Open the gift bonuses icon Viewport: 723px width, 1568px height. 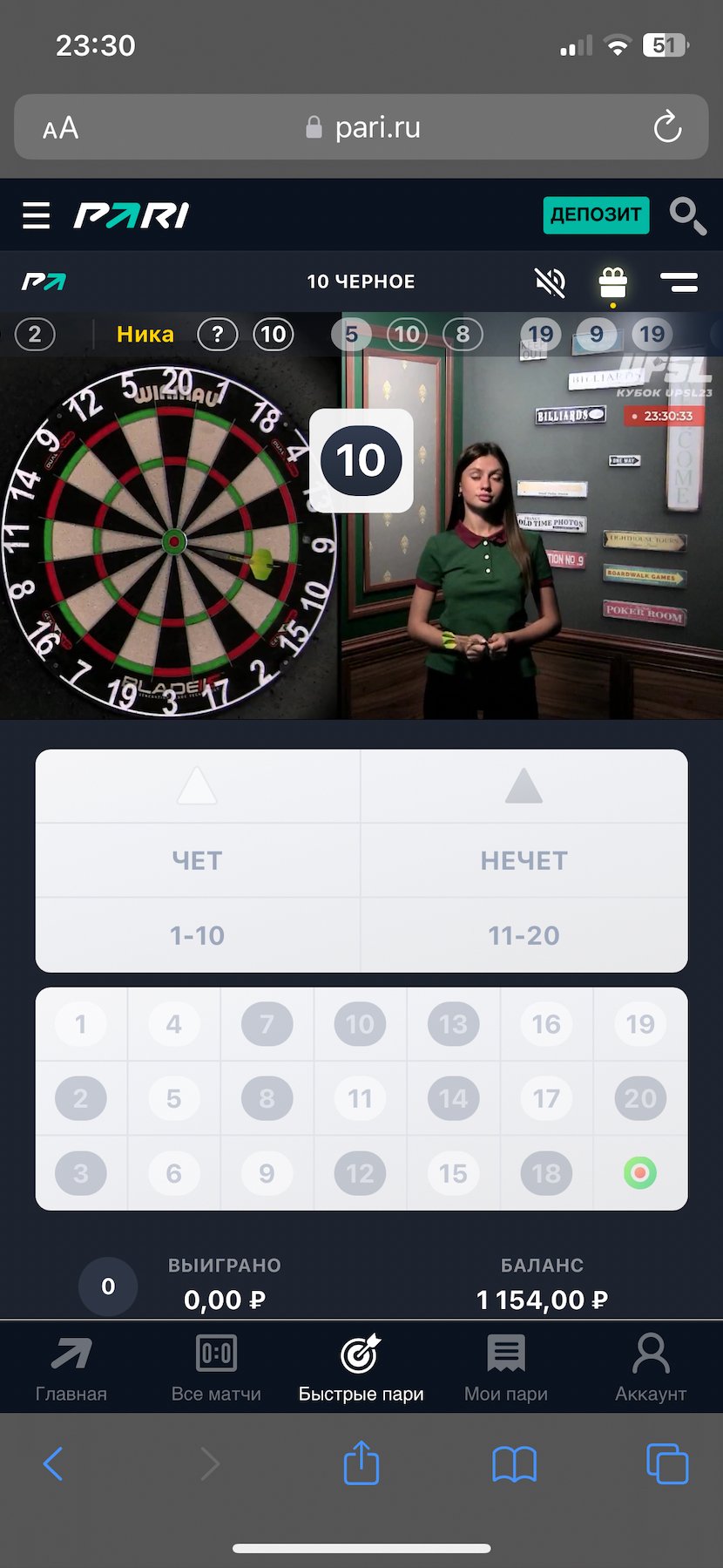[613, 282]
